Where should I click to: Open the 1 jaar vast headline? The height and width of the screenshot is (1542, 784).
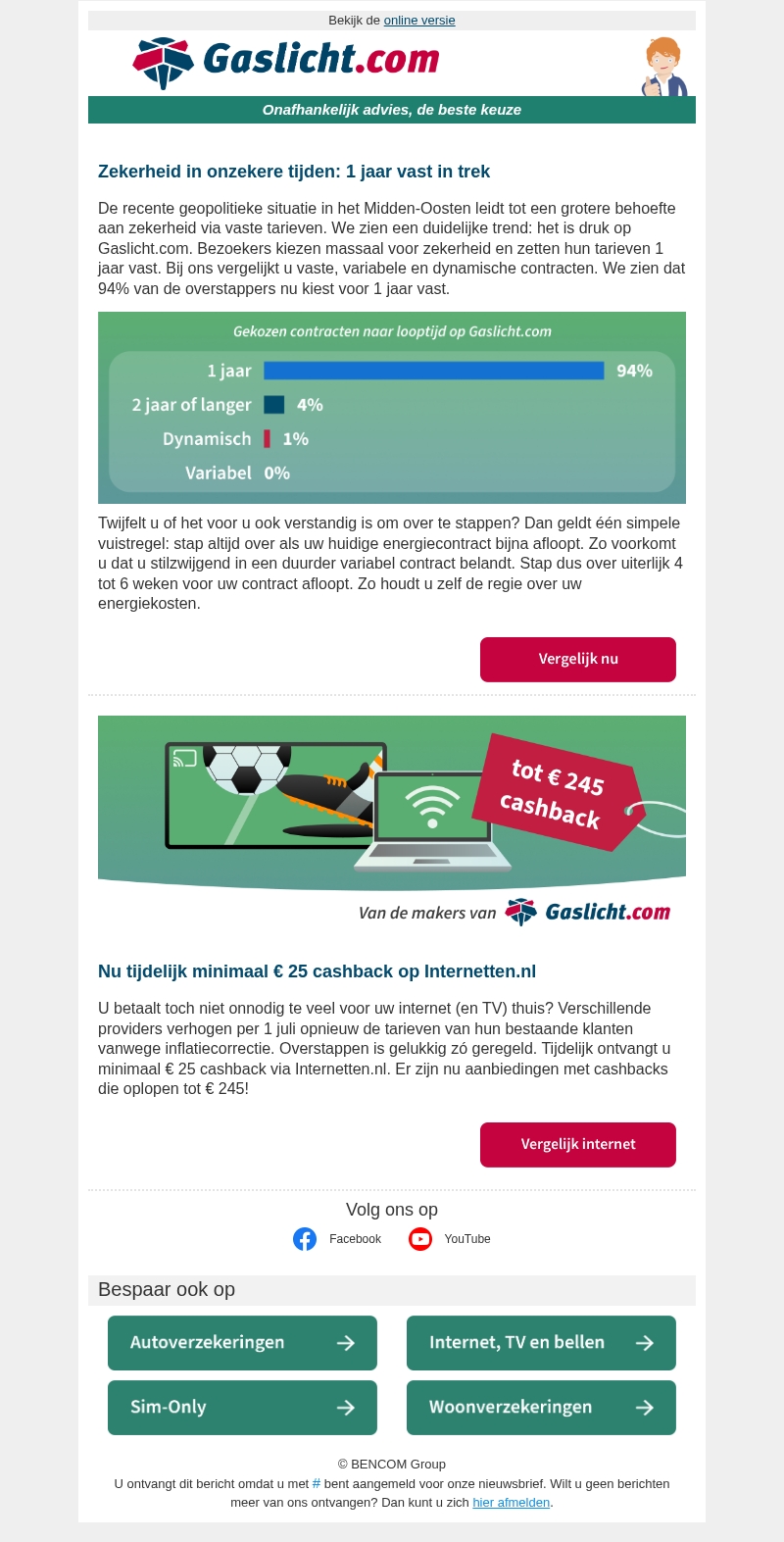coord(294,172)
